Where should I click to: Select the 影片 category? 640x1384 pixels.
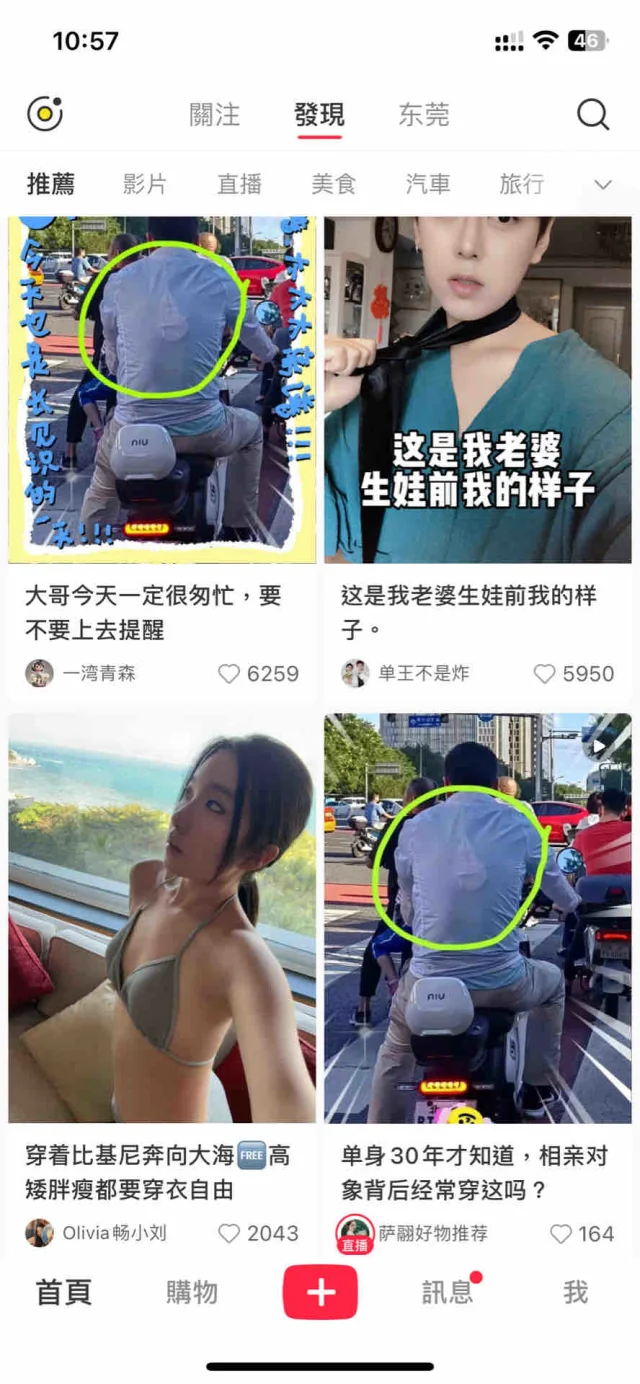pyautogui.click(x=145, y=184)
